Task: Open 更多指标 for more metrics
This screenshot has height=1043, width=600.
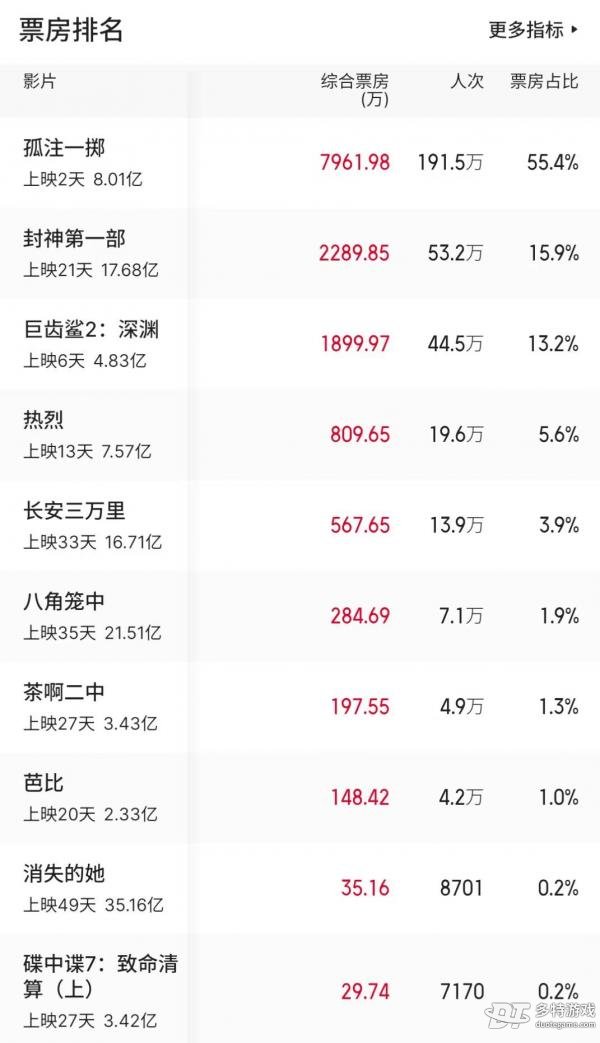Action: (534, 30)
